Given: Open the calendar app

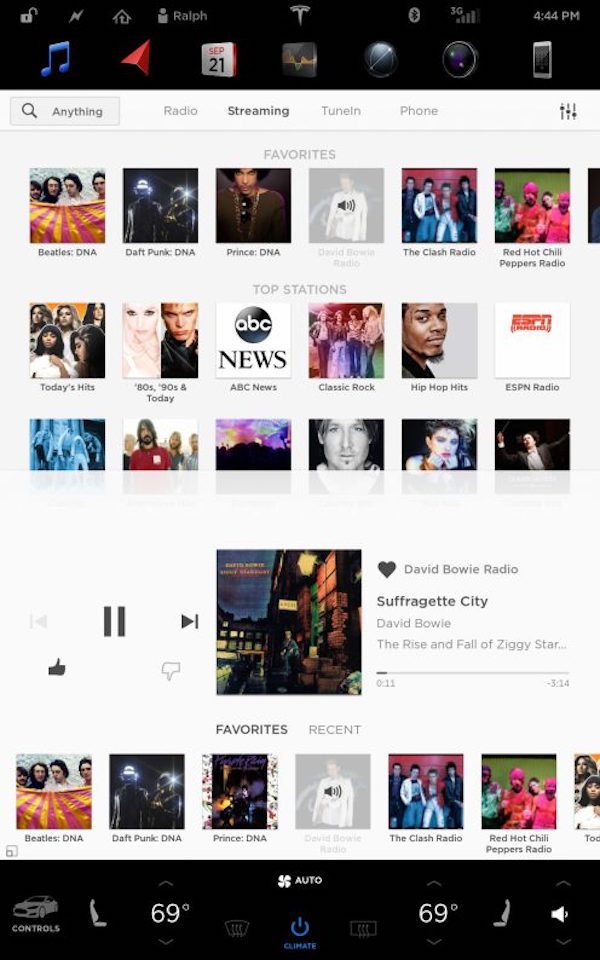Looking at the screenshot, I should point(218,59).
